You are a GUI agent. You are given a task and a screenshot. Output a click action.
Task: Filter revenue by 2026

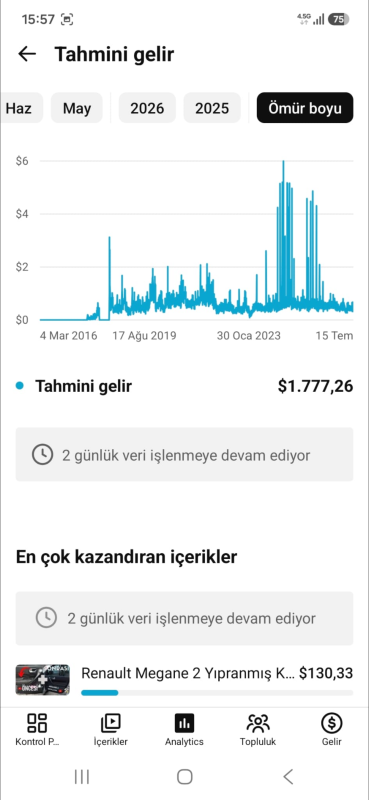147,108
